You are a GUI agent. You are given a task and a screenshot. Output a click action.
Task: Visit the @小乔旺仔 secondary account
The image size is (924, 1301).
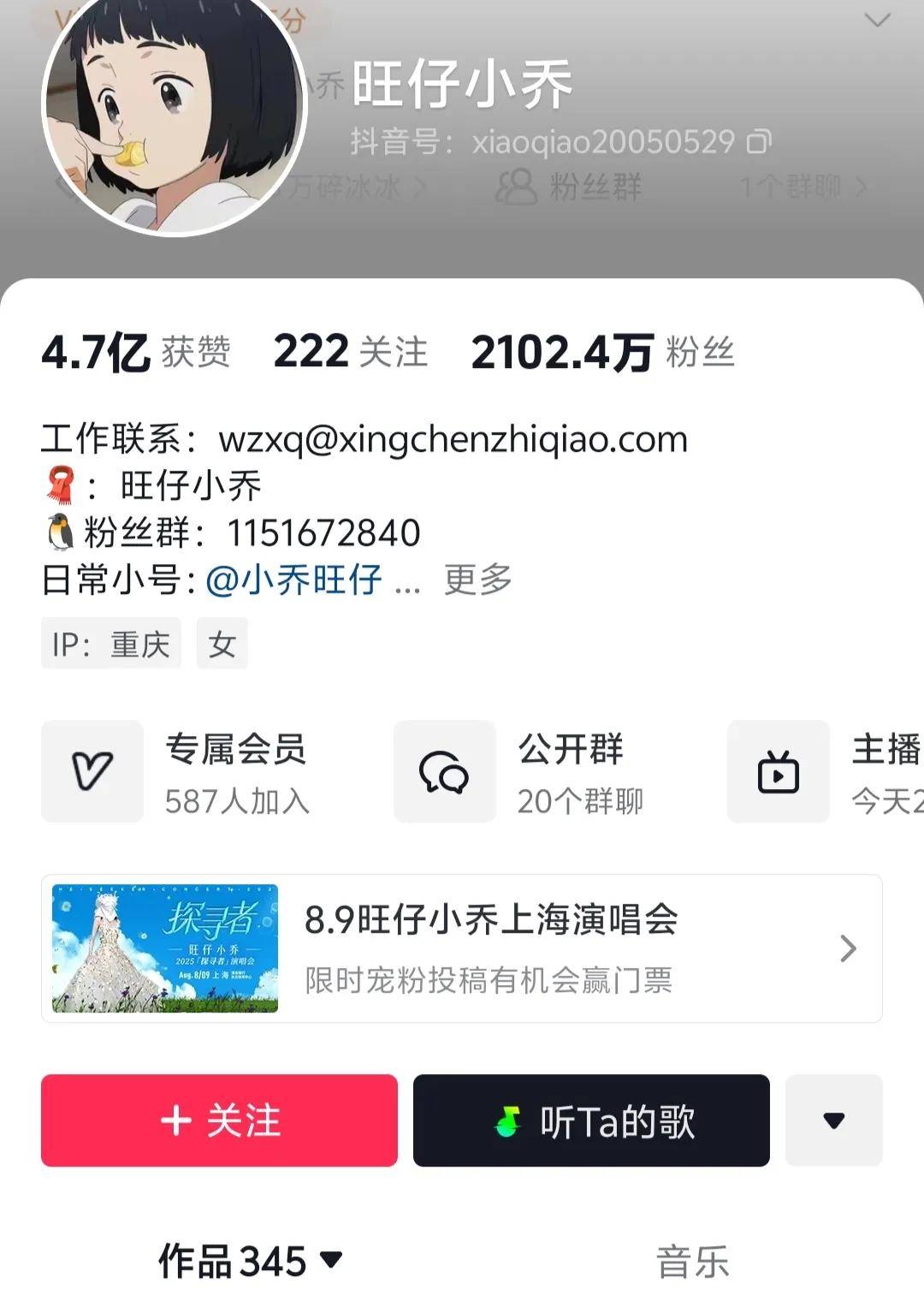[293, 580]
